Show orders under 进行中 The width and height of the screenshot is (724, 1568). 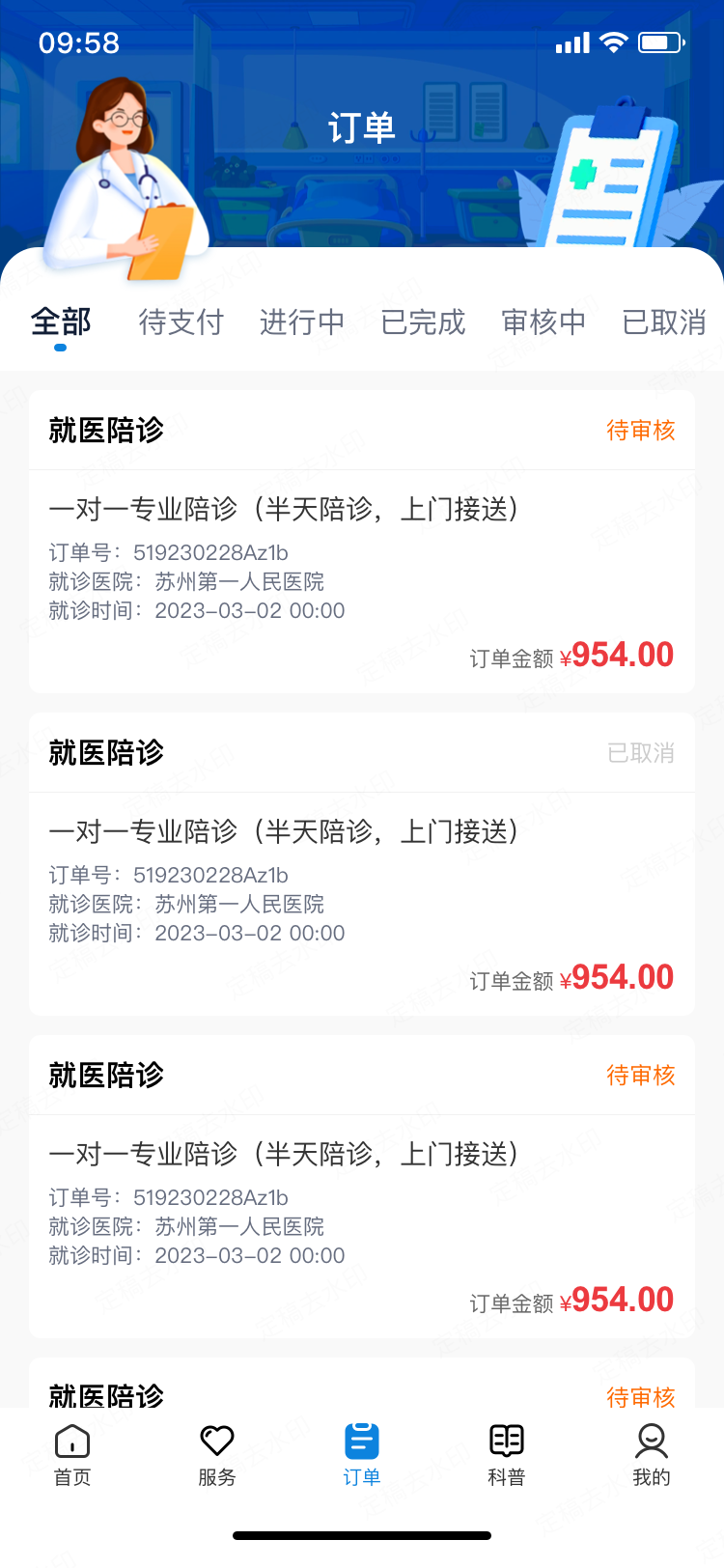click(301, 322)
